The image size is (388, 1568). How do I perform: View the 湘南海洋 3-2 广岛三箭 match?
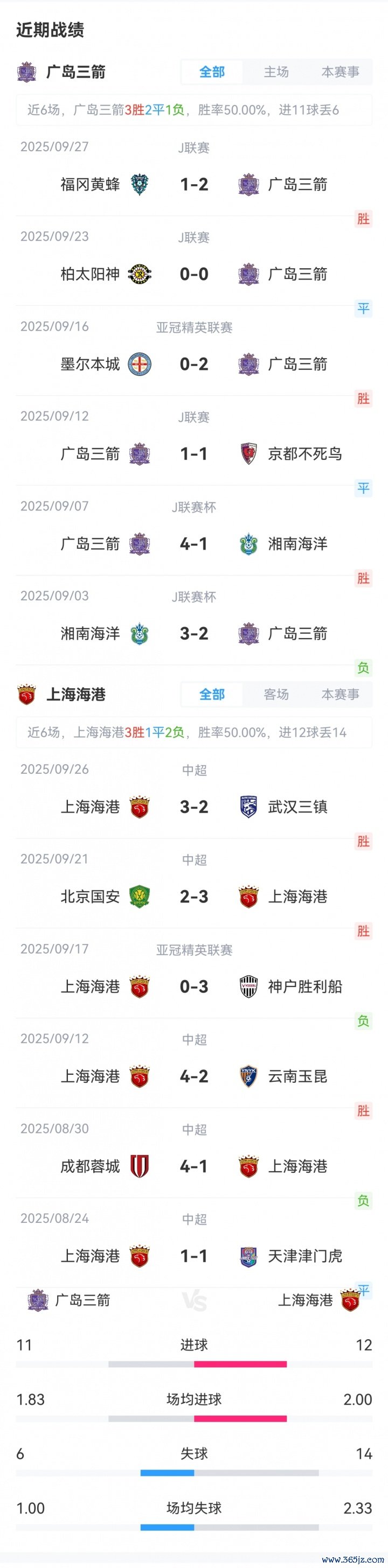pos(193,634)
